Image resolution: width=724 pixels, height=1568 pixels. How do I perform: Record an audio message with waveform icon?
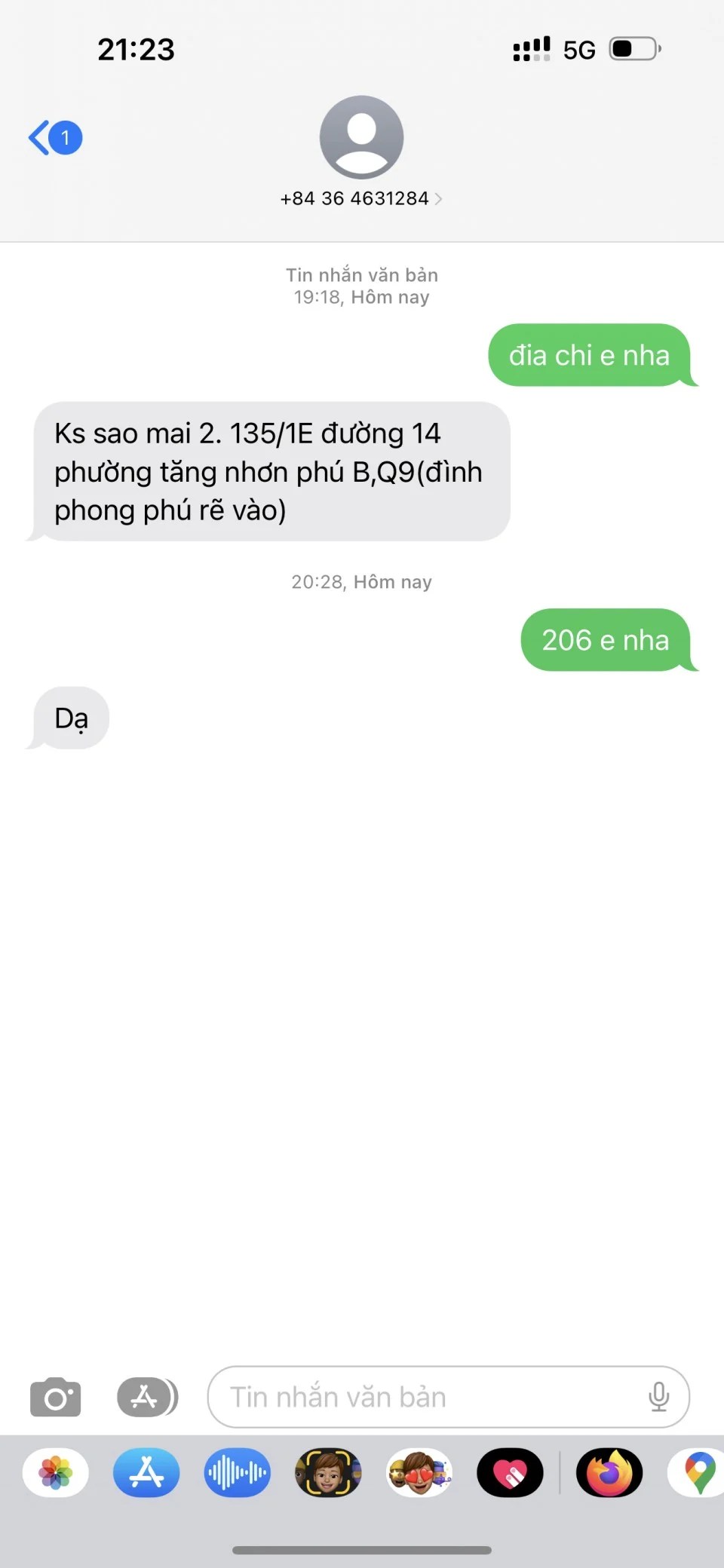237,1472
